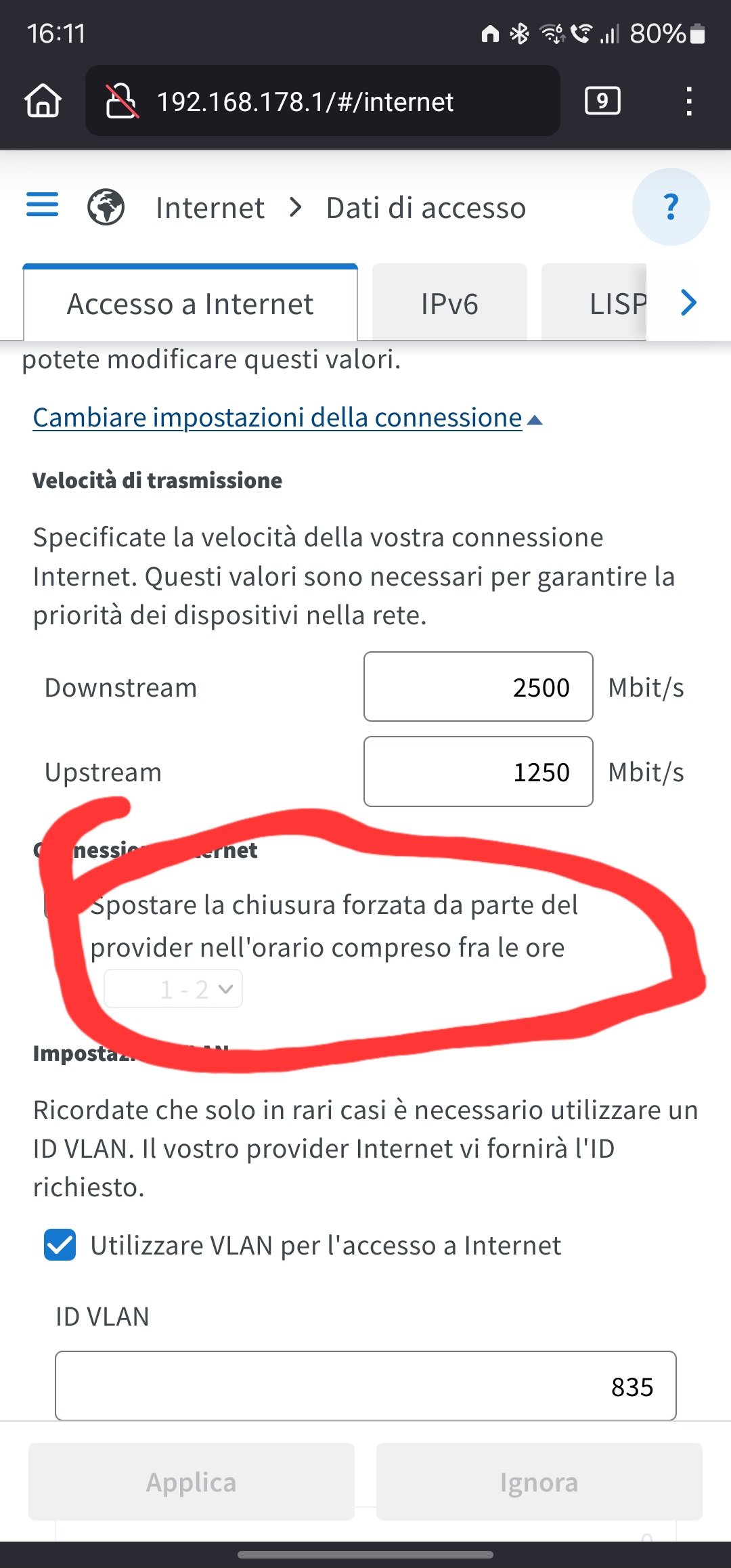Image resolution: width=731 pixels, height=1568 pixels.
Task: Switch to the IPv6 tab
Action: (449, 303)
